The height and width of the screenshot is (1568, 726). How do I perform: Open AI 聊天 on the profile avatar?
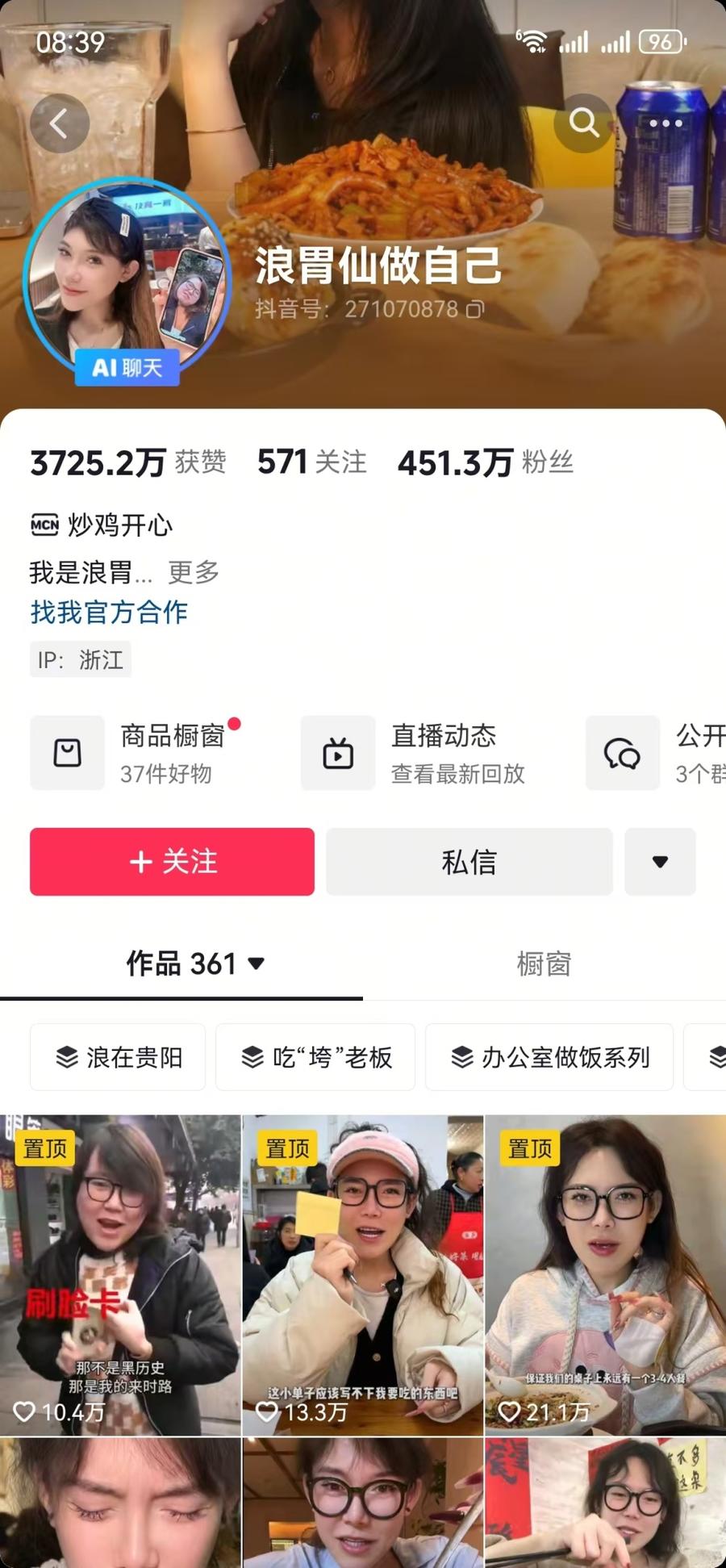[127, 368]
